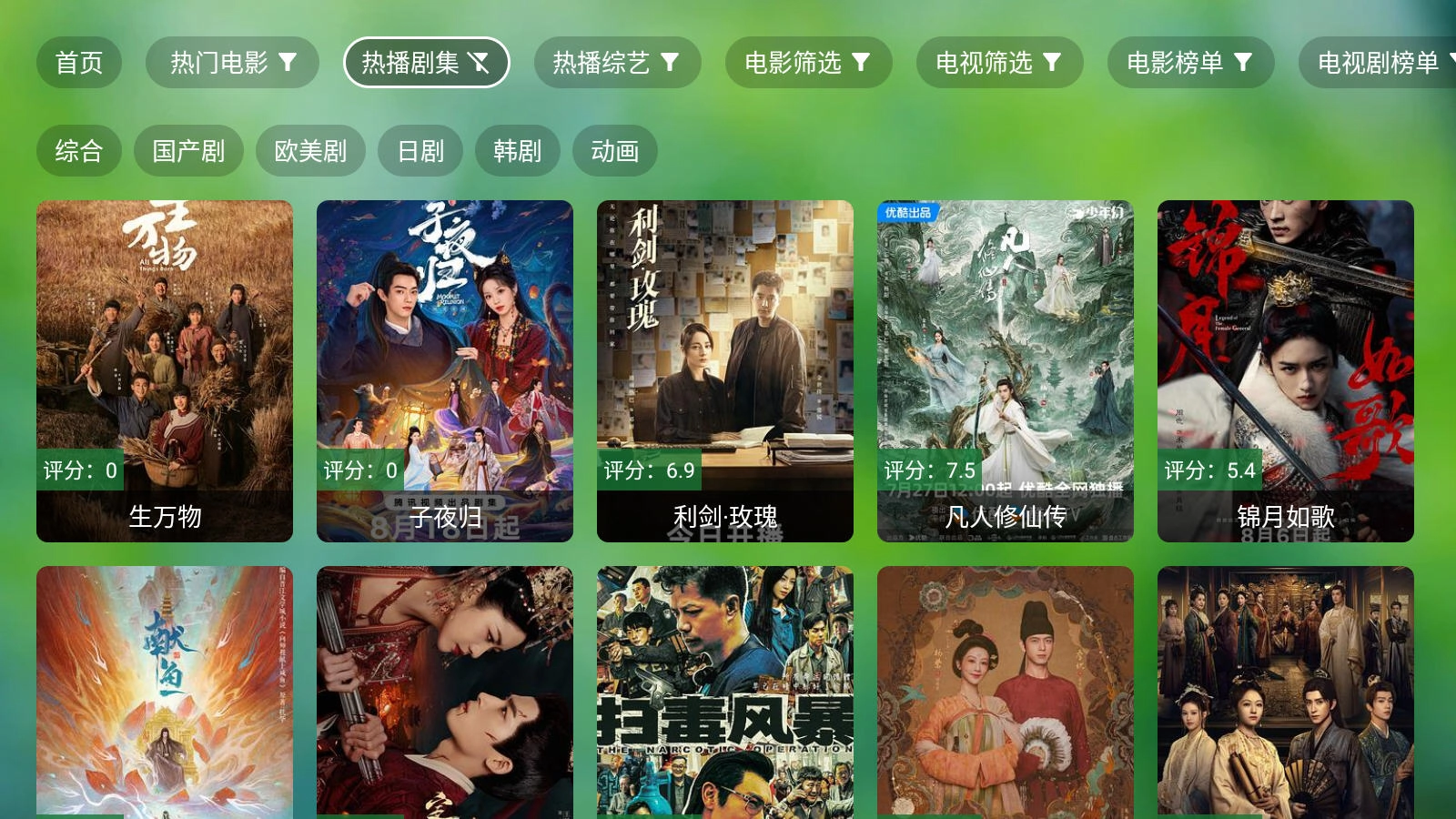Open 凡人修仙传 series card

1006,370
